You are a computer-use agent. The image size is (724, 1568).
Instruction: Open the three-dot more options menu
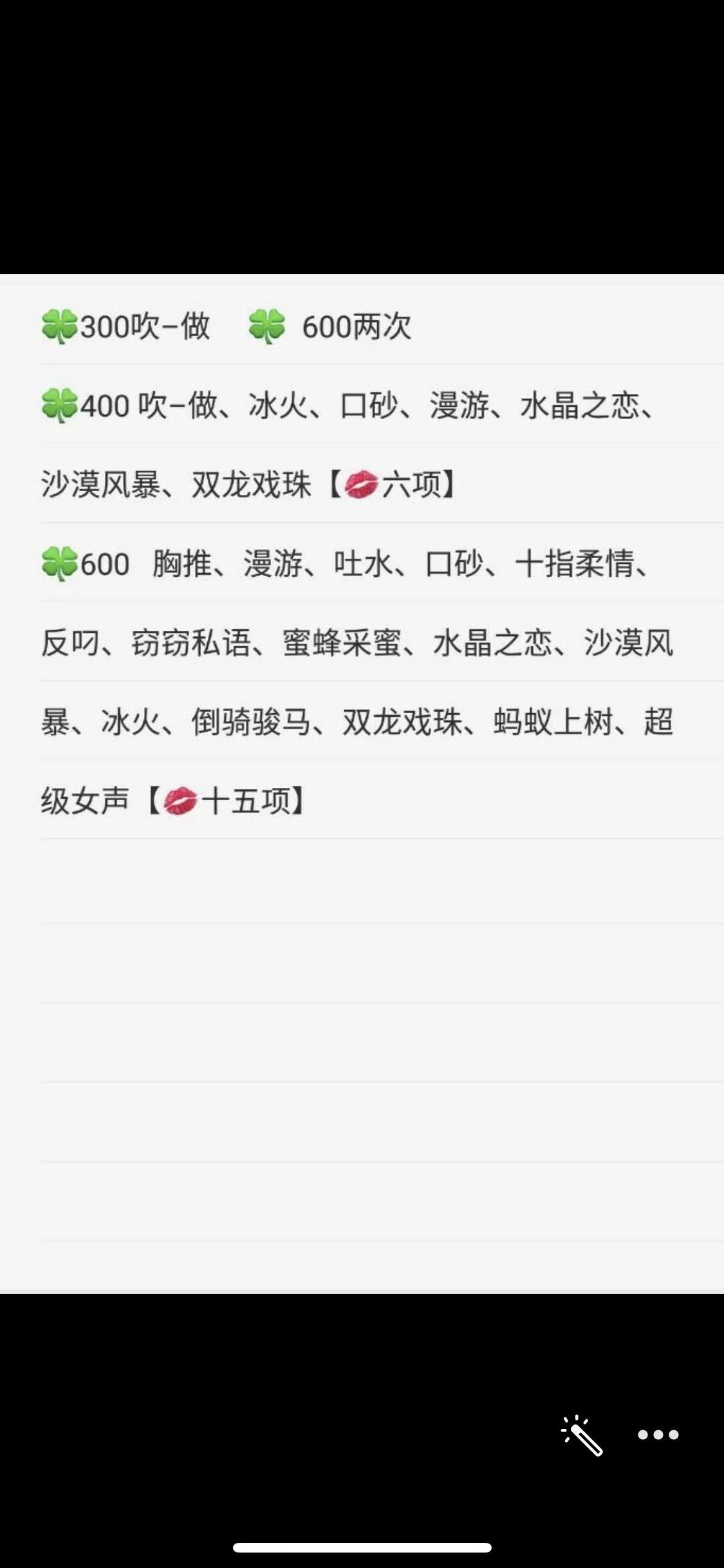(658, 1435)
